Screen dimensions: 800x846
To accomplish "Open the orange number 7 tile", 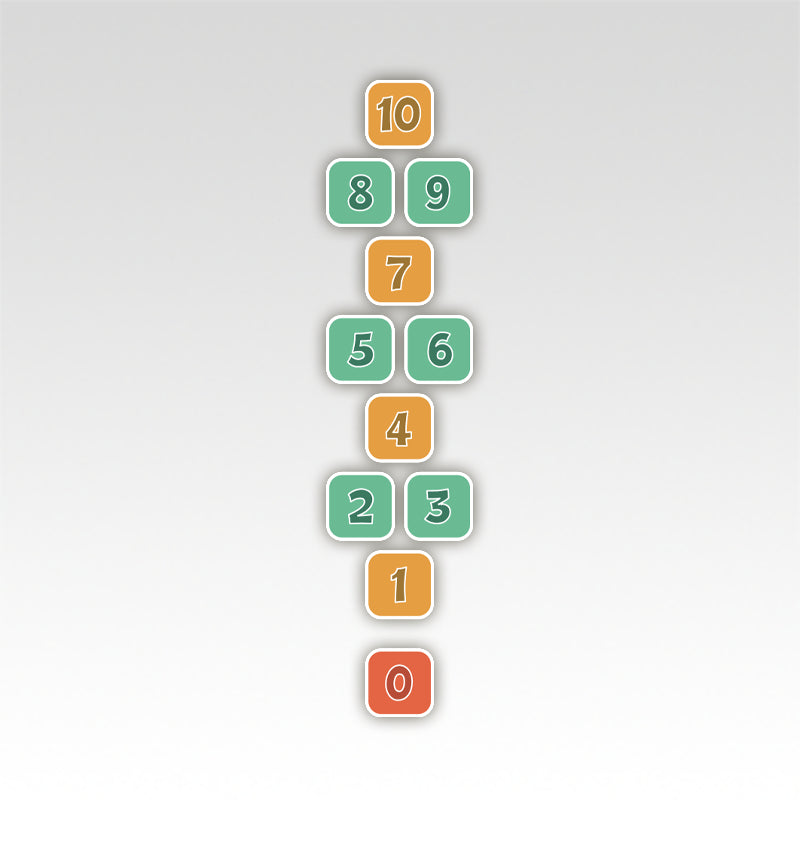I will 399,271.
